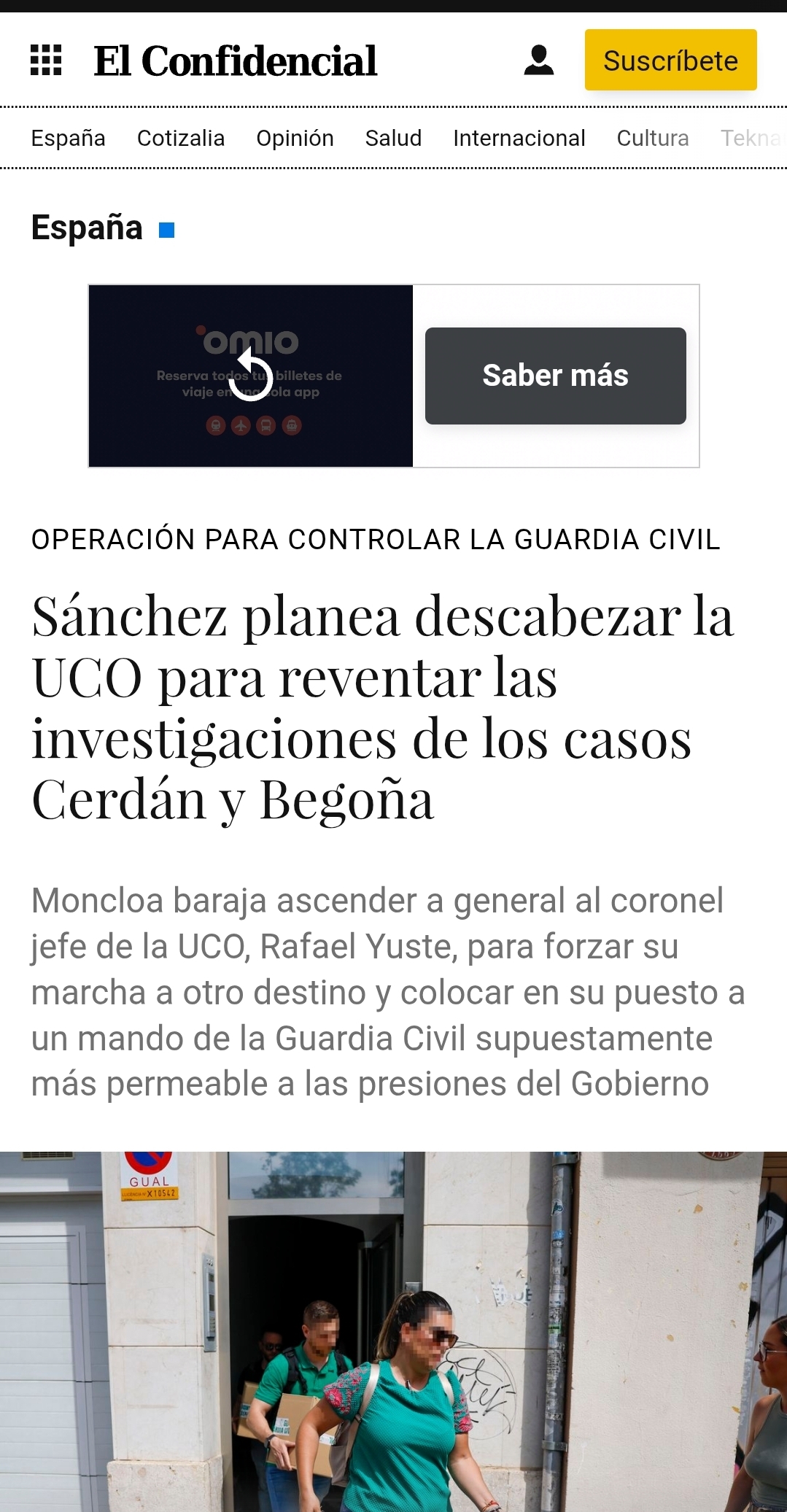This screenshot has height=1512, width=787.
Task: Replay the Omio ad video
Action: pyautogui.click(x=251, y=375)
